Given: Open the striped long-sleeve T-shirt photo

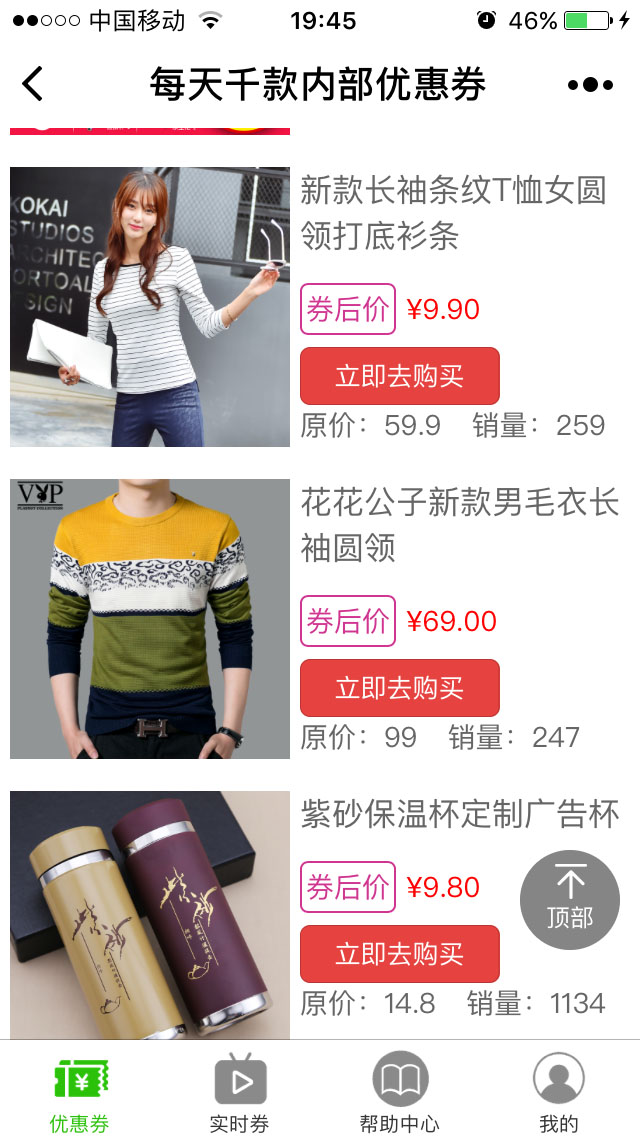Looking at the screenshot, I should [x=150, y=306].
